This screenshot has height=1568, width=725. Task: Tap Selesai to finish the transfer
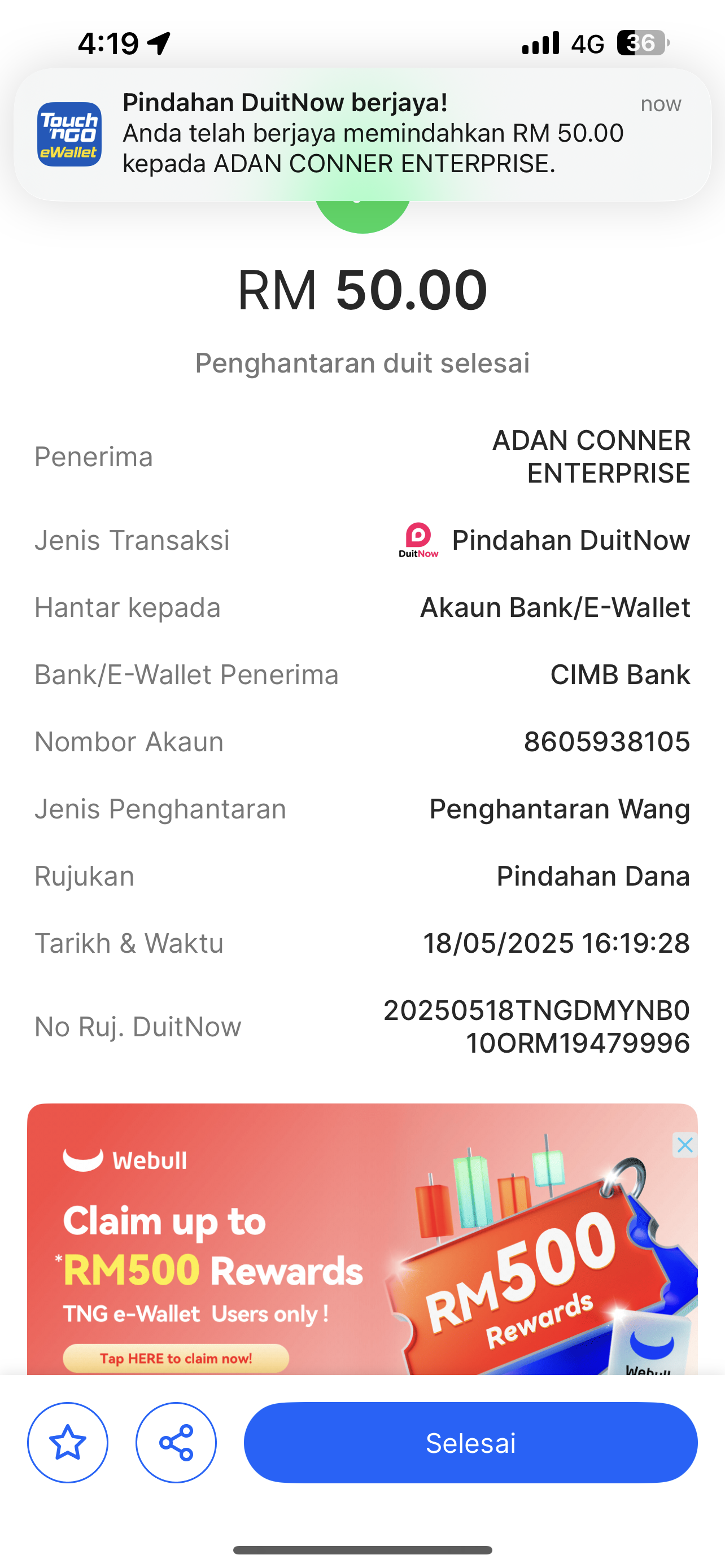point(470,1443)
